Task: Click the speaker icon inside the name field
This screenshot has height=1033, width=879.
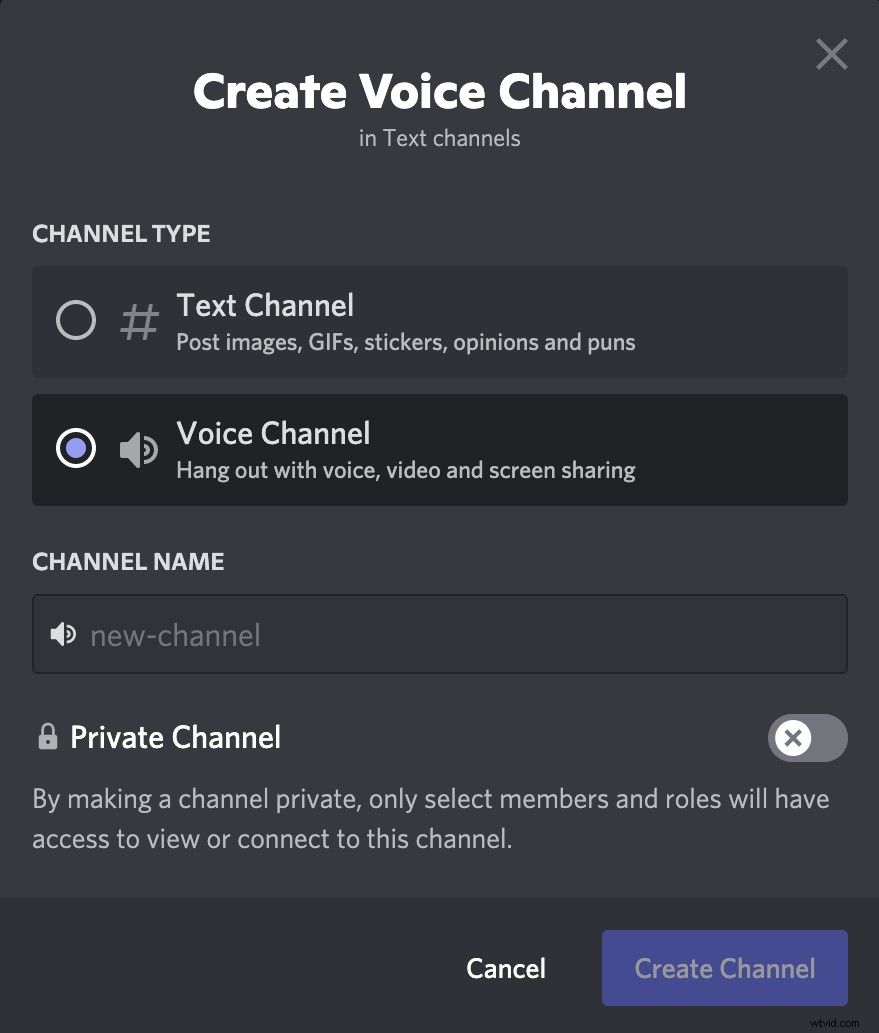Action: tap(63, 634)
